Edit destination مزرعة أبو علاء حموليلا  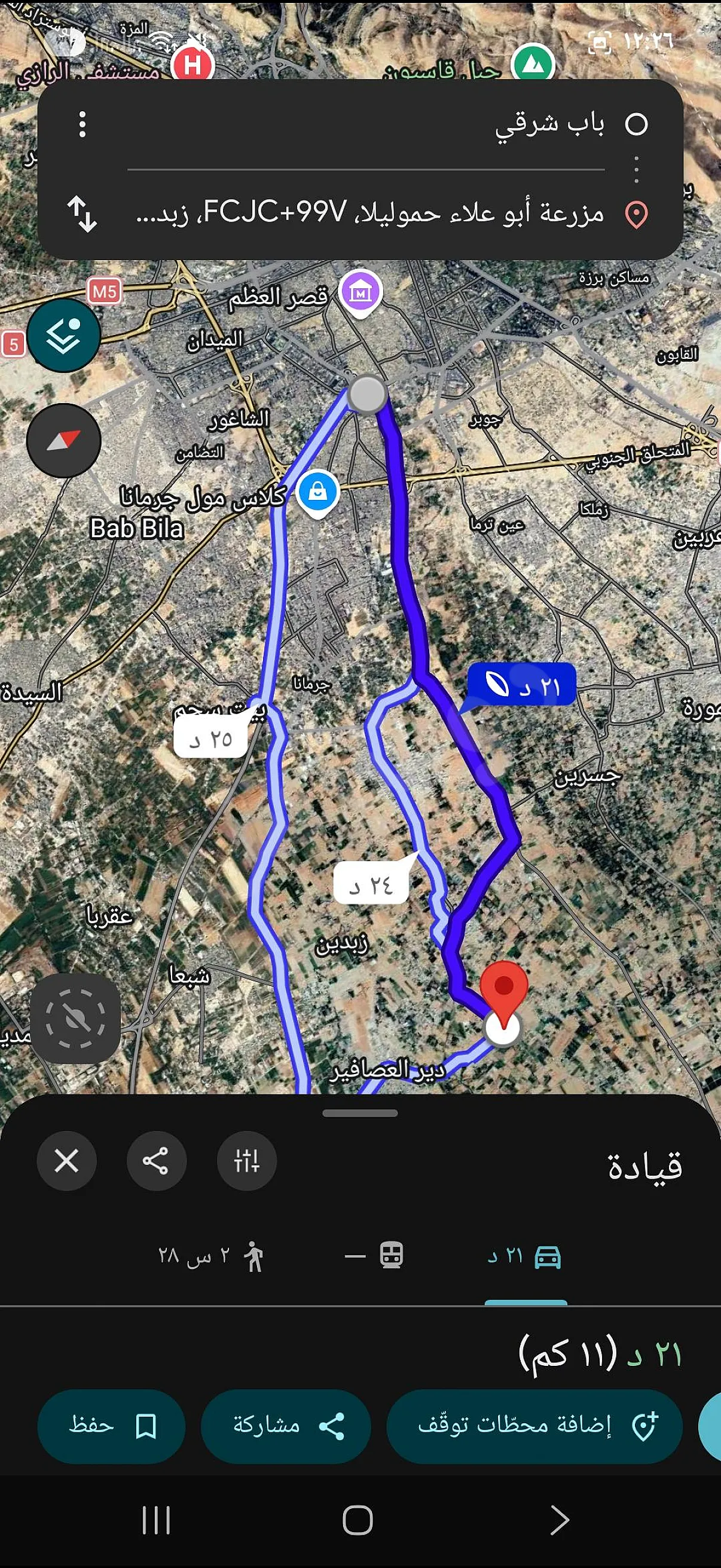(x=369, y=213)
